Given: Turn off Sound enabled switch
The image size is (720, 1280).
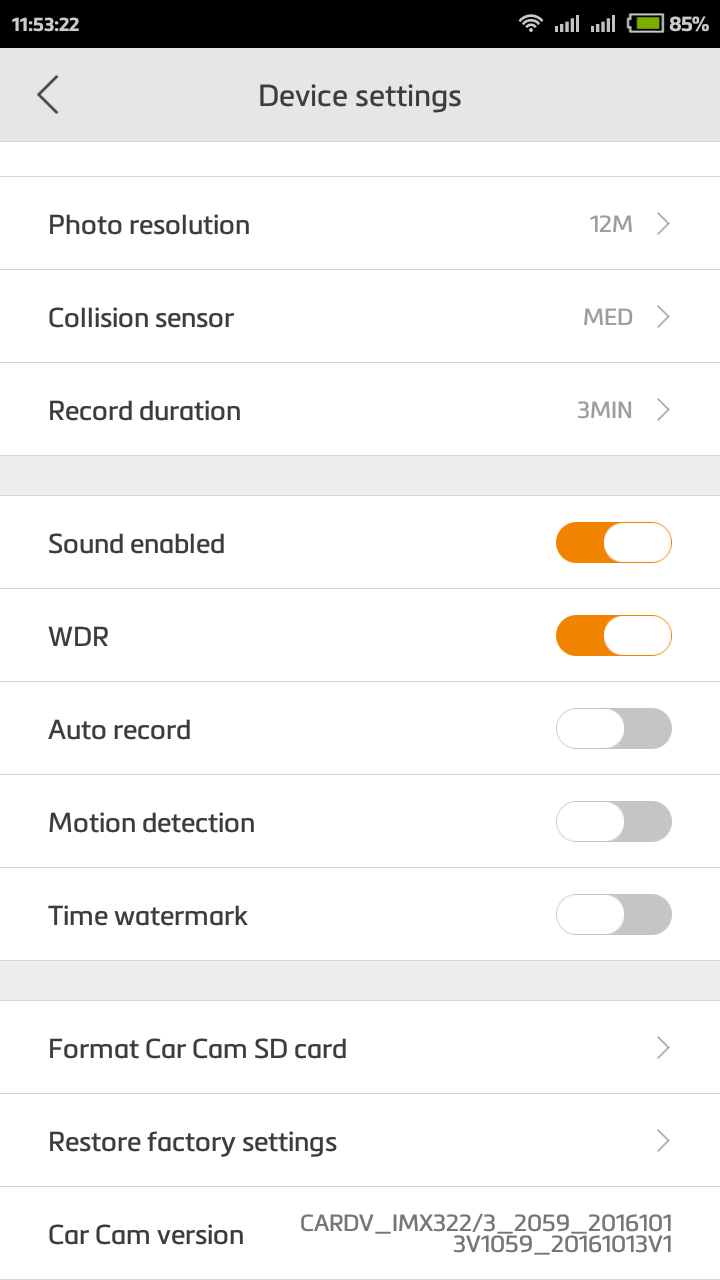Looking at the screenshot, I should coord(613,543).
